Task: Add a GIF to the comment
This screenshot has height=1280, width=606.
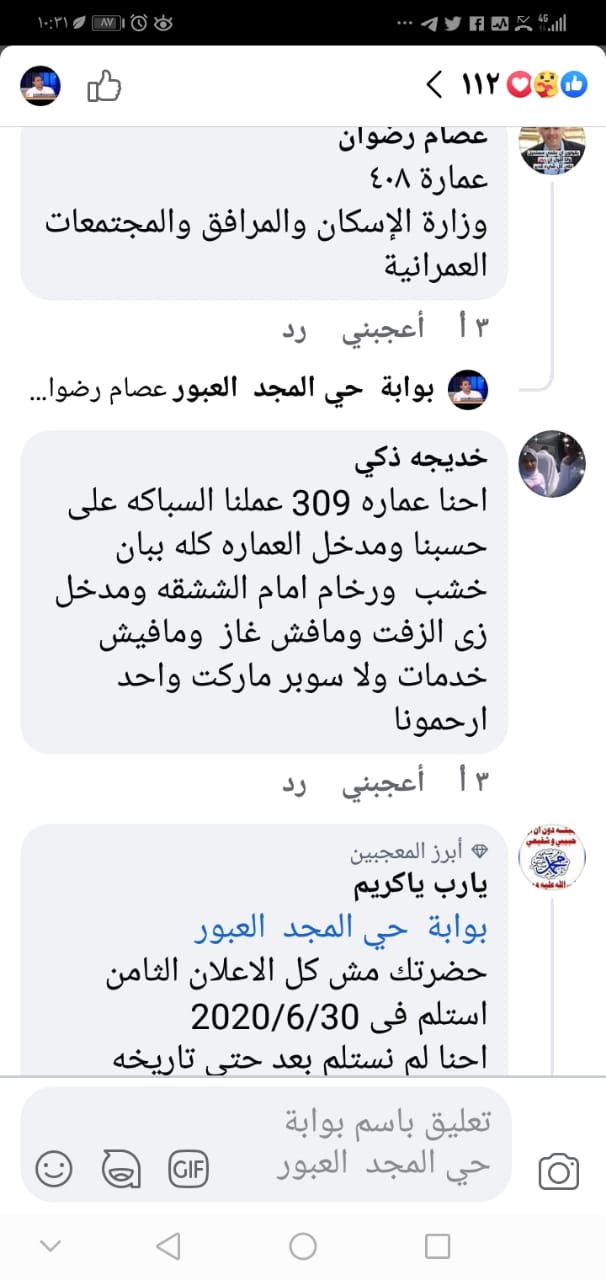Action: point(187,1167)
